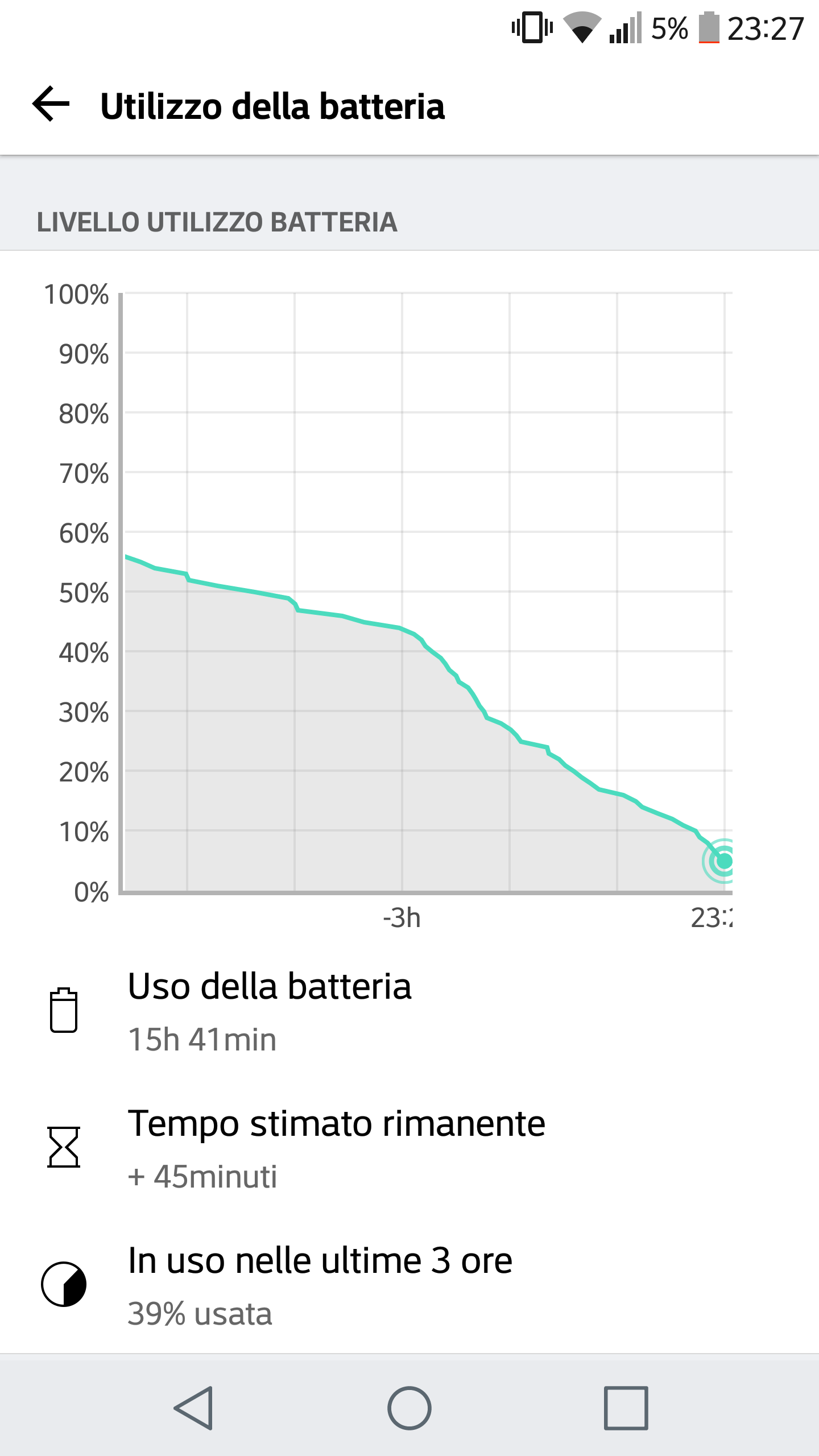Go back using the app bar arrow
Screen dimensions: 819x1456
[x=51, y=104]
